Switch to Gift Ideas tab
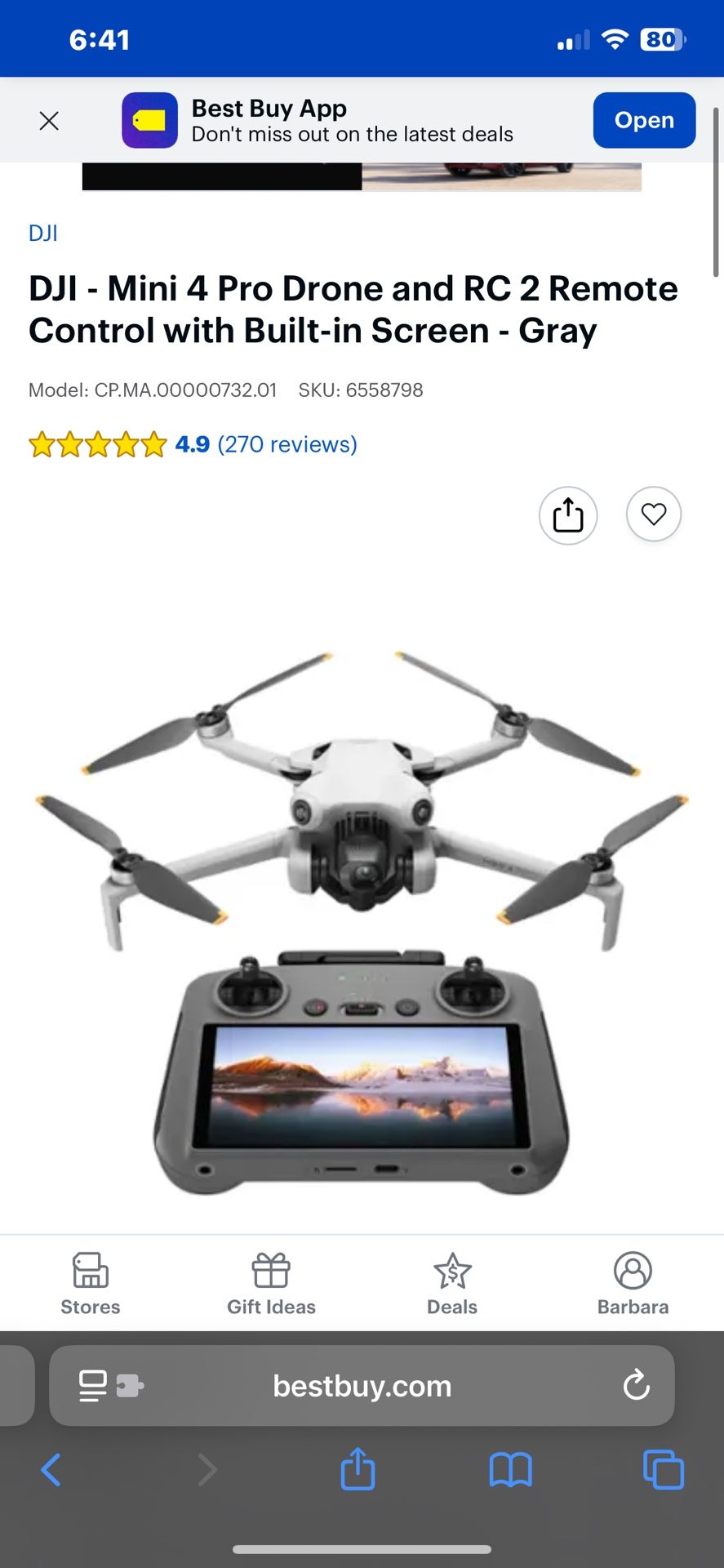The image size is (724, 1568). pyautogui.click(x=271, y=1284)
